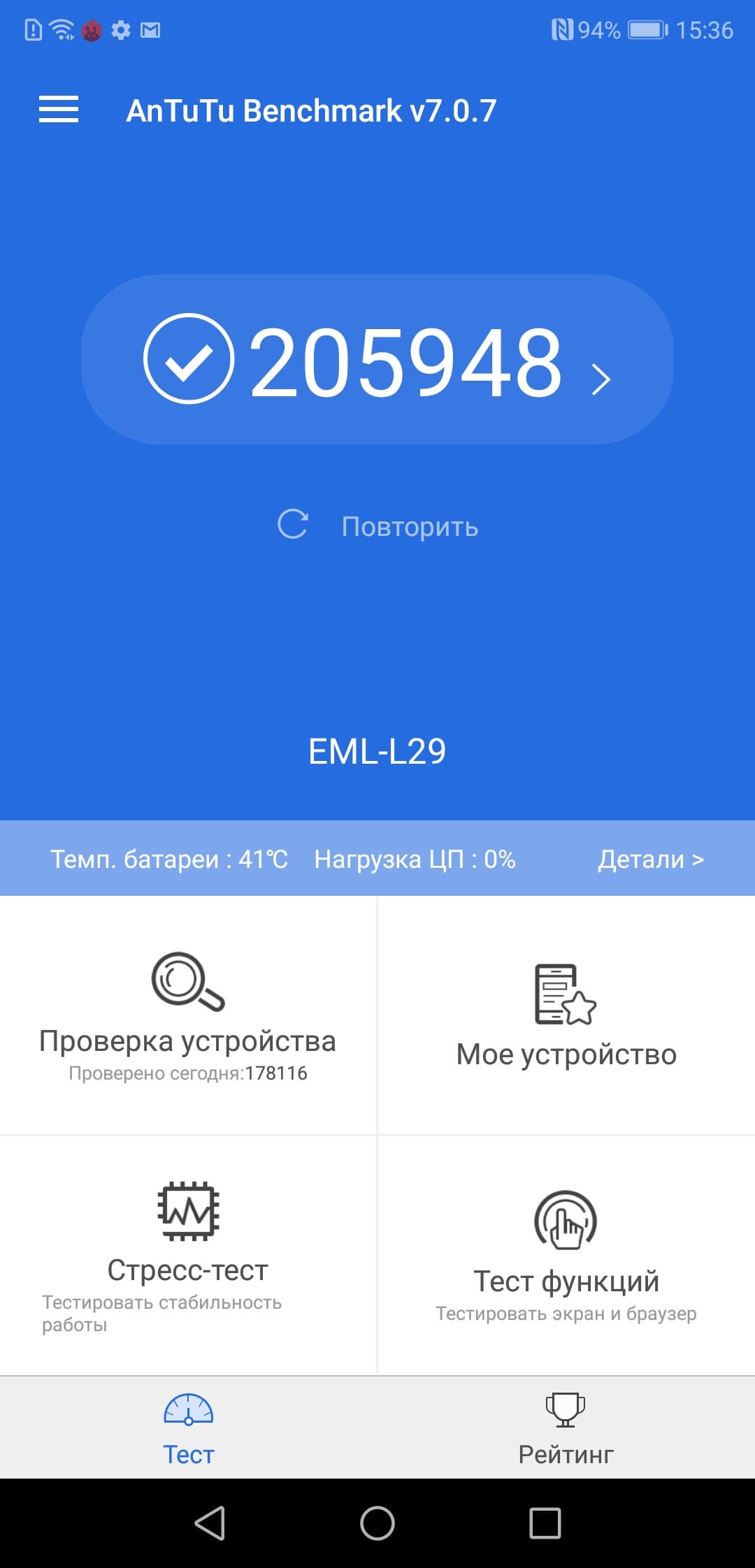Go back using the navigation bar
This screenshot has height=1568, width=755.
(x=210, y=1523)
